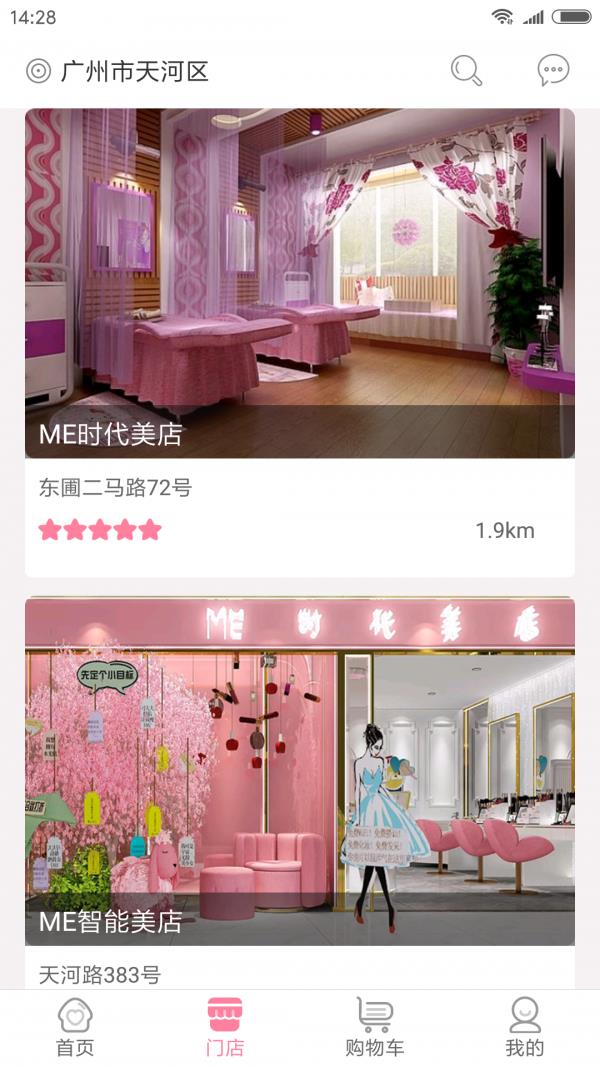The image size is (600, 1067).
Task: Open the 我的 profile tab
Action: point(524,1027)
